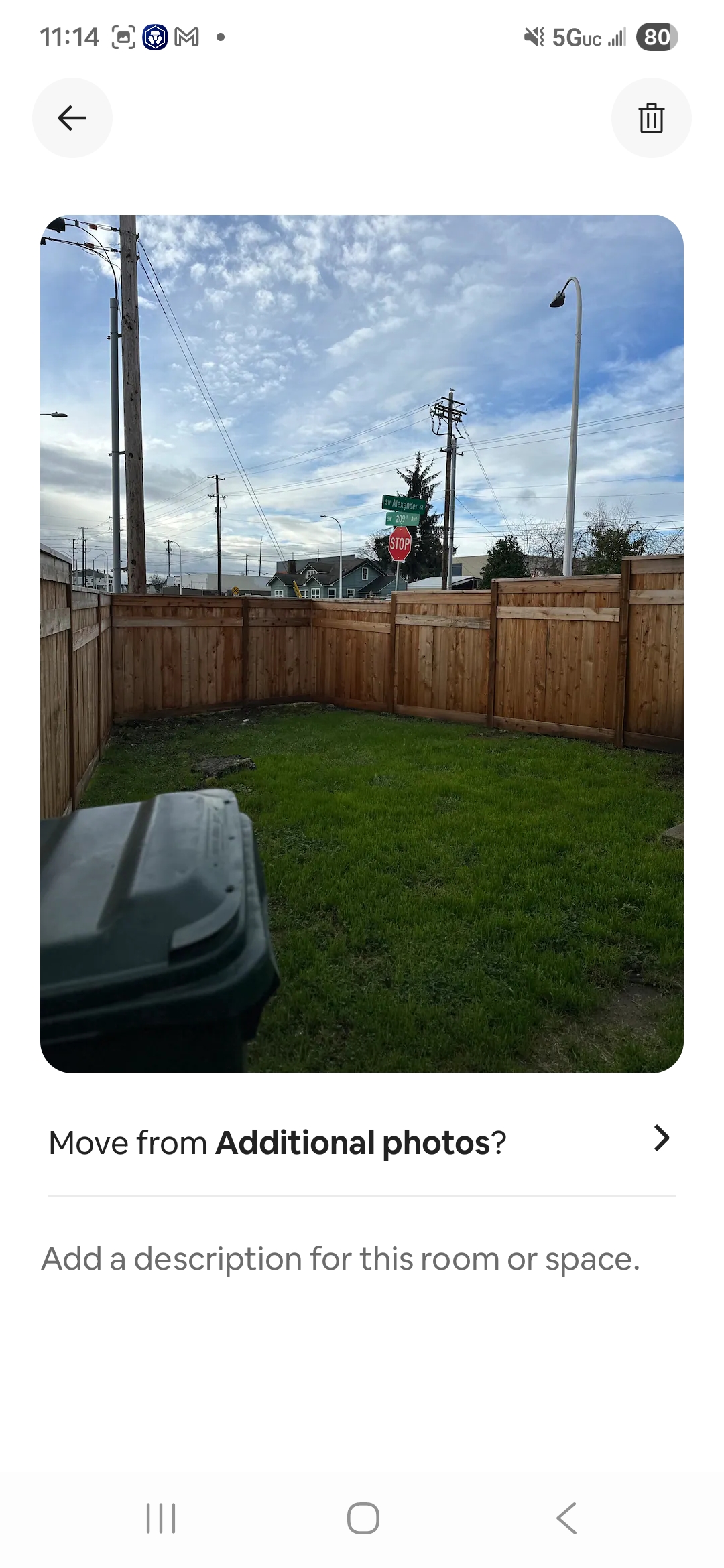Select the muted sound status icon
The image size is (724, 1568).
coord(533,37)
